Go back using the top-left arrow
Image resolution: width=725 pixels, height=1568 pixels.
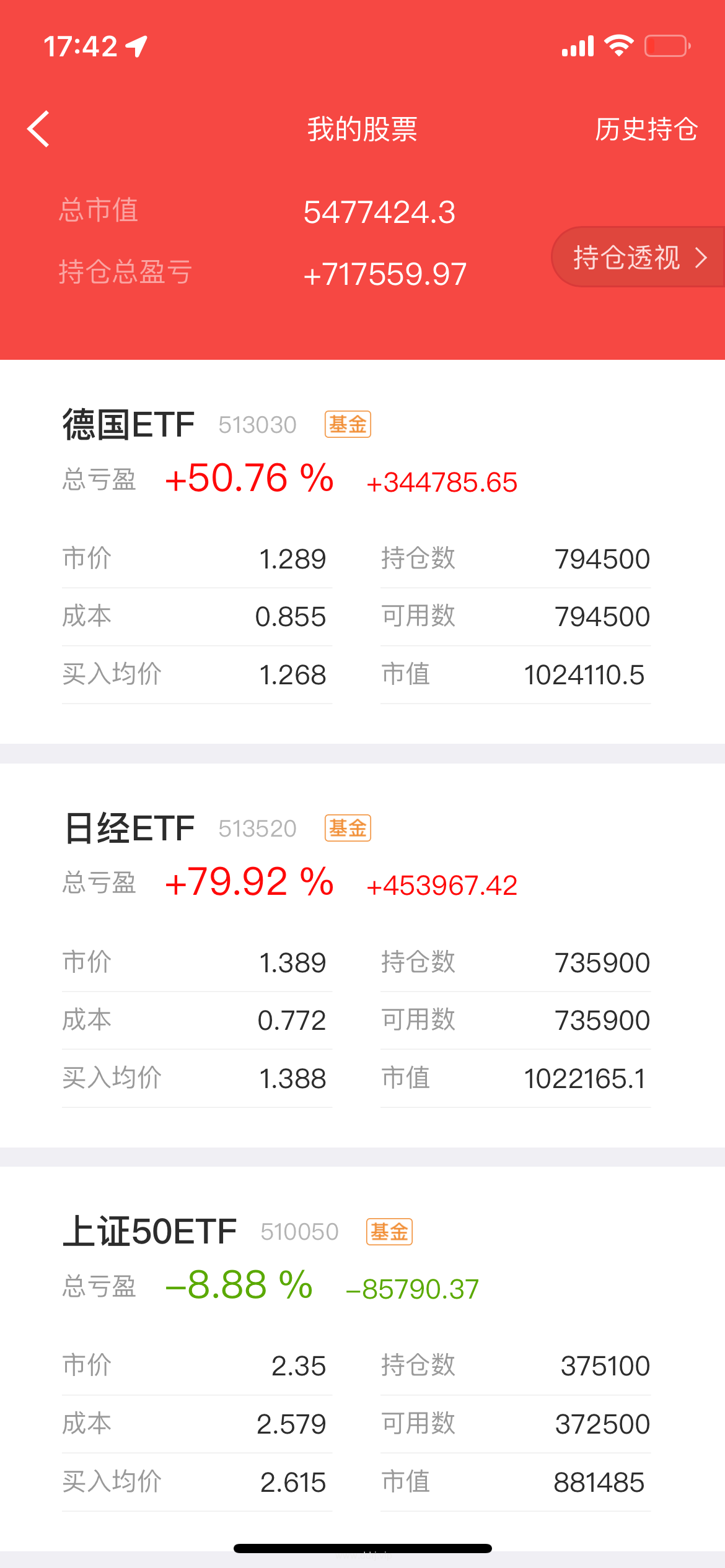[38, 129]
